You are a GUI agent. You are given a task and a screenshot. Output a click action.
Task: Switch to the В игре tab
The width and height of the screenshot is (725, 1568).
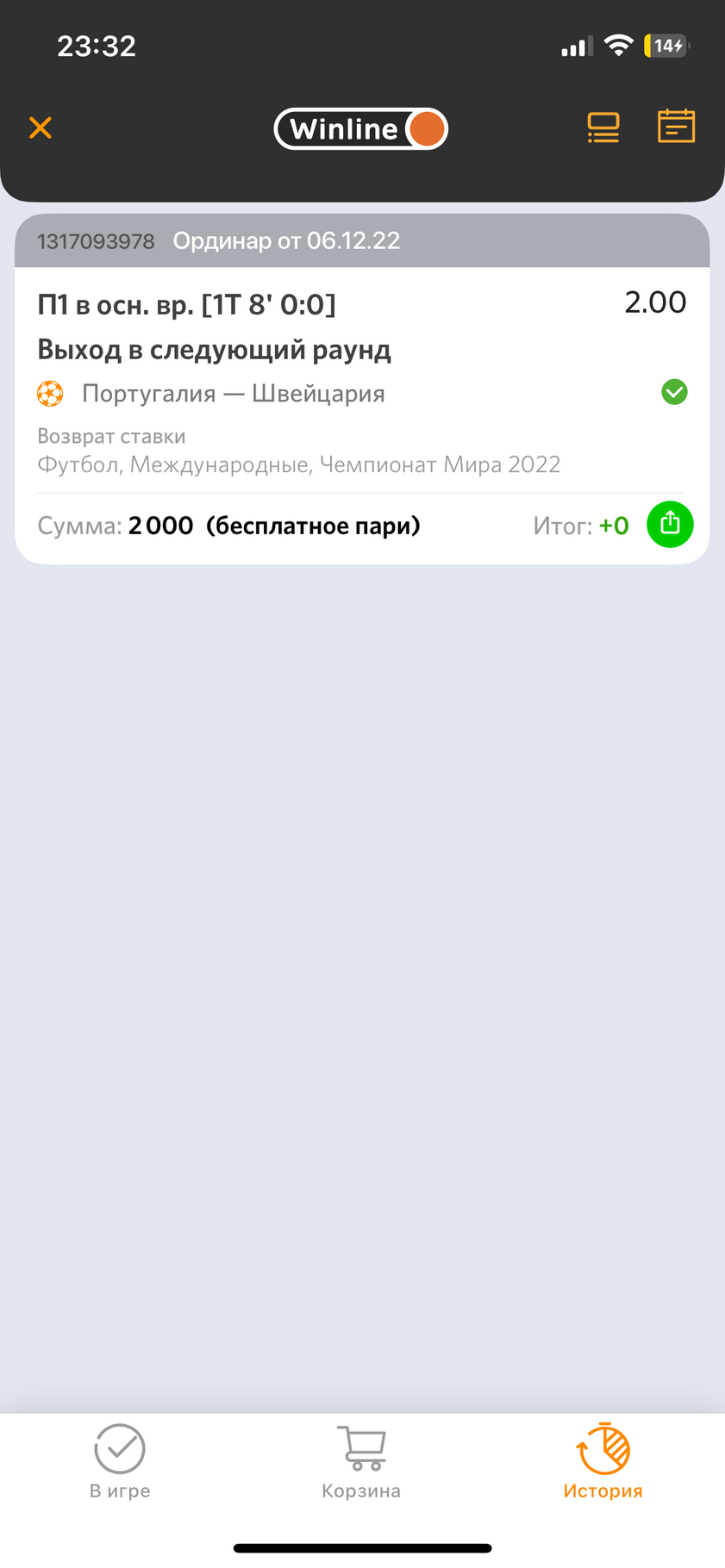(120, 1462)
